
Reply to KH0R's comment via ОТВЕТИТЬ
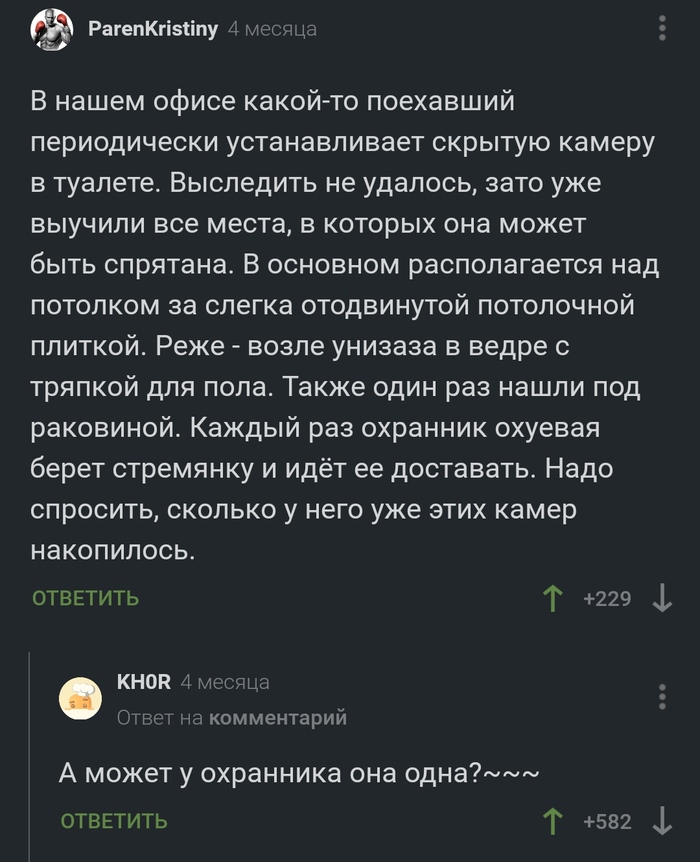click(x=114, y=822)
